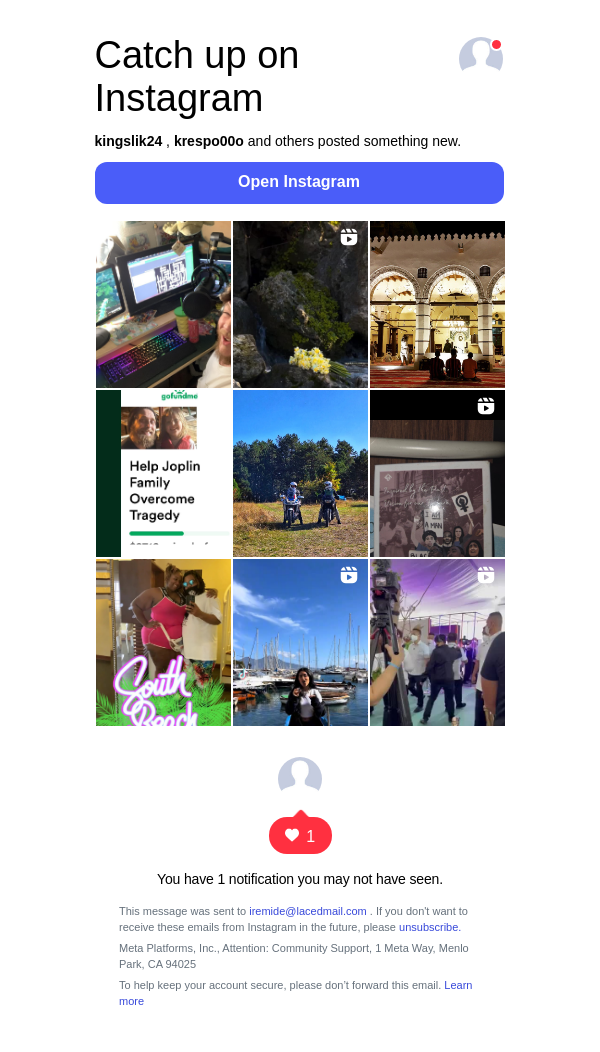The height and width of the screenshot is (1052, 600).
Task: View the mosque interior post
Action: click(437, 304)
